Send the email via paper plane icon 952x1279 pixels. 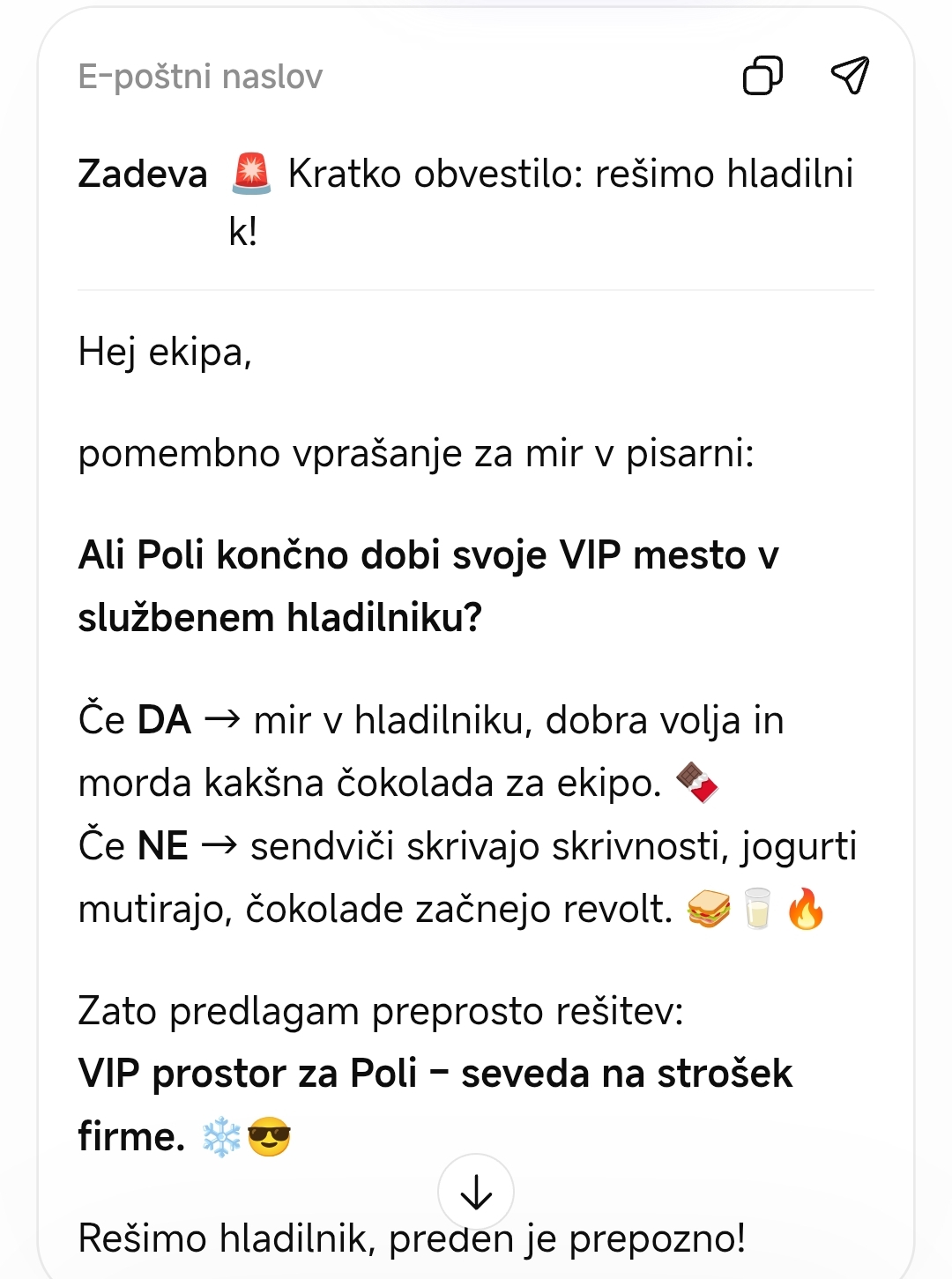coord(850,76)
